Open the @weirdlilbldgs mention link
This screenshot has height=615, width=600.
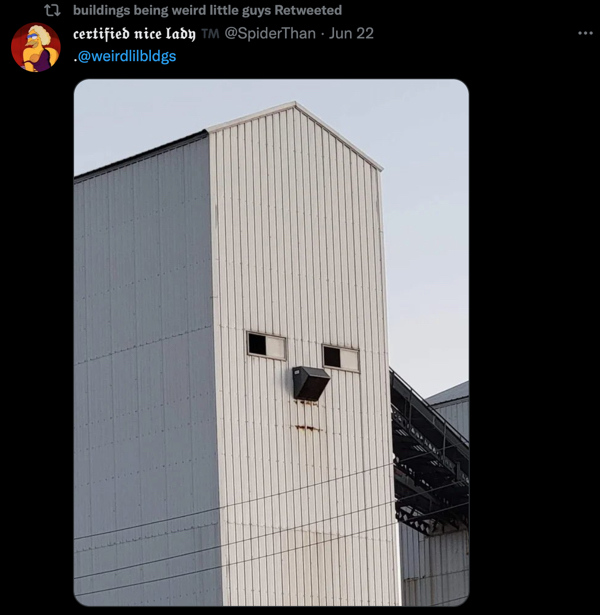[127, 56]
